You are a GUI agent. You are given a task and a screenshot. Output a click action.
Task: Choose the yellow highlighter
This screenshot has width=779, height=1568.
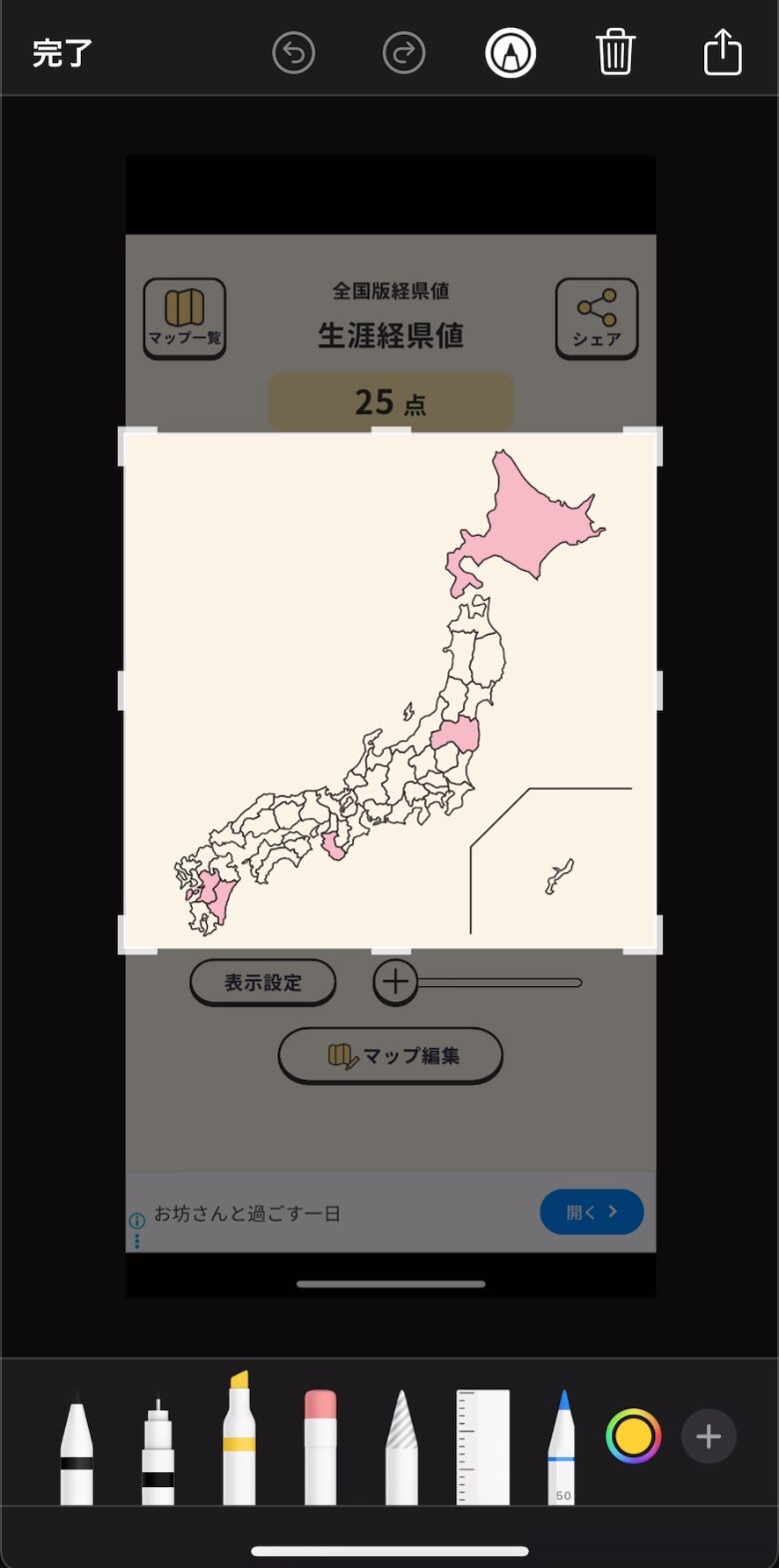point(239,1442)
